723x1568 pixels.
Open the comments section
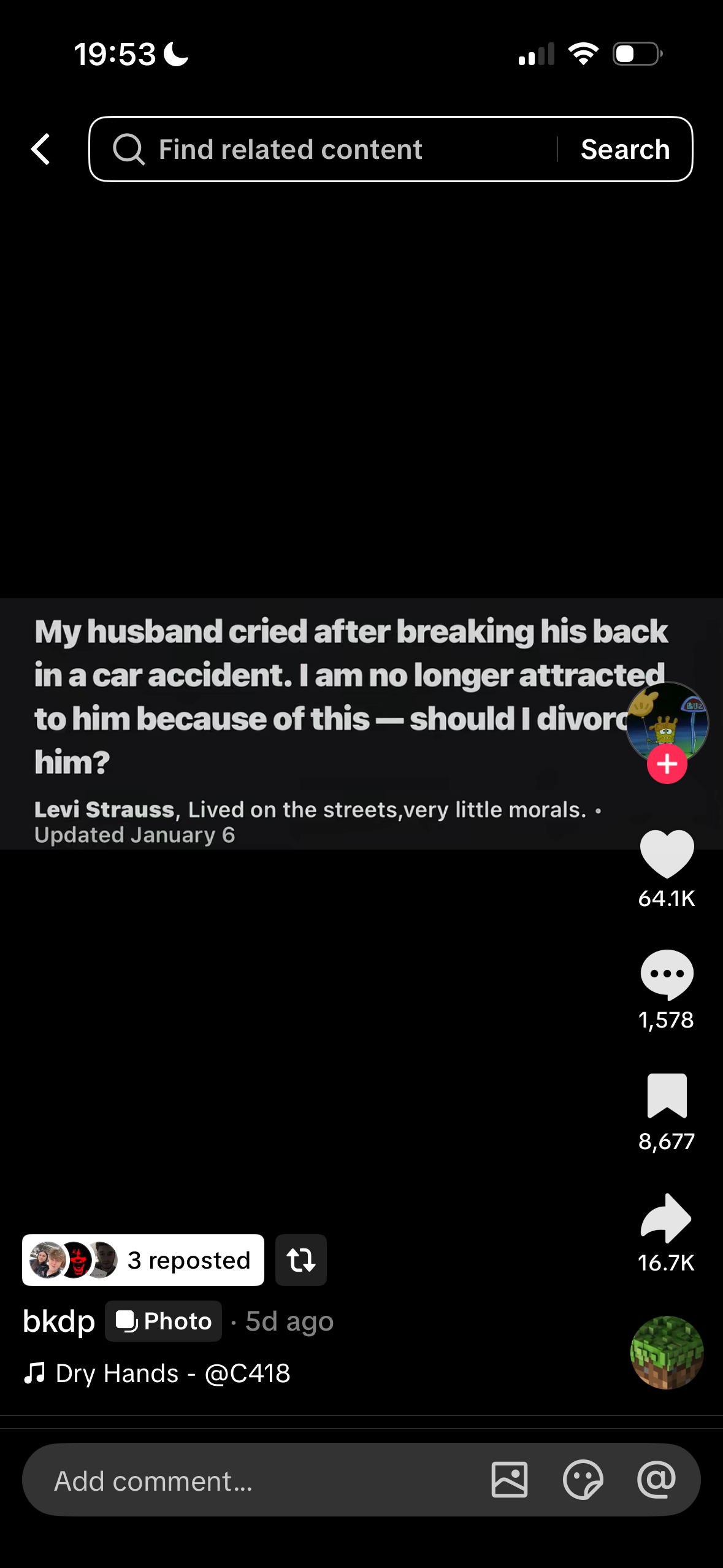(667, 974)
